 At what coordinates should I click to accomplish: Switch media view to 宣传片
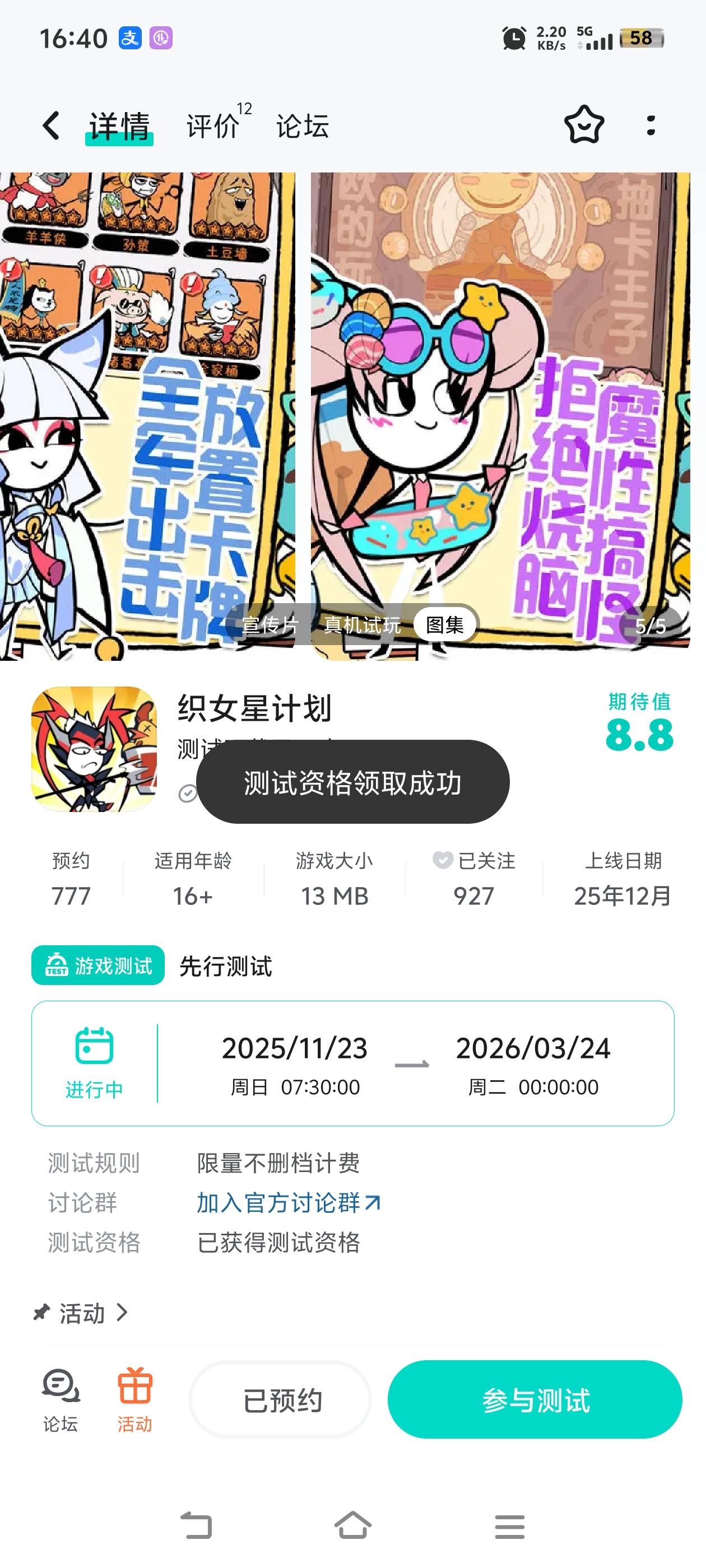click(270, 624)
